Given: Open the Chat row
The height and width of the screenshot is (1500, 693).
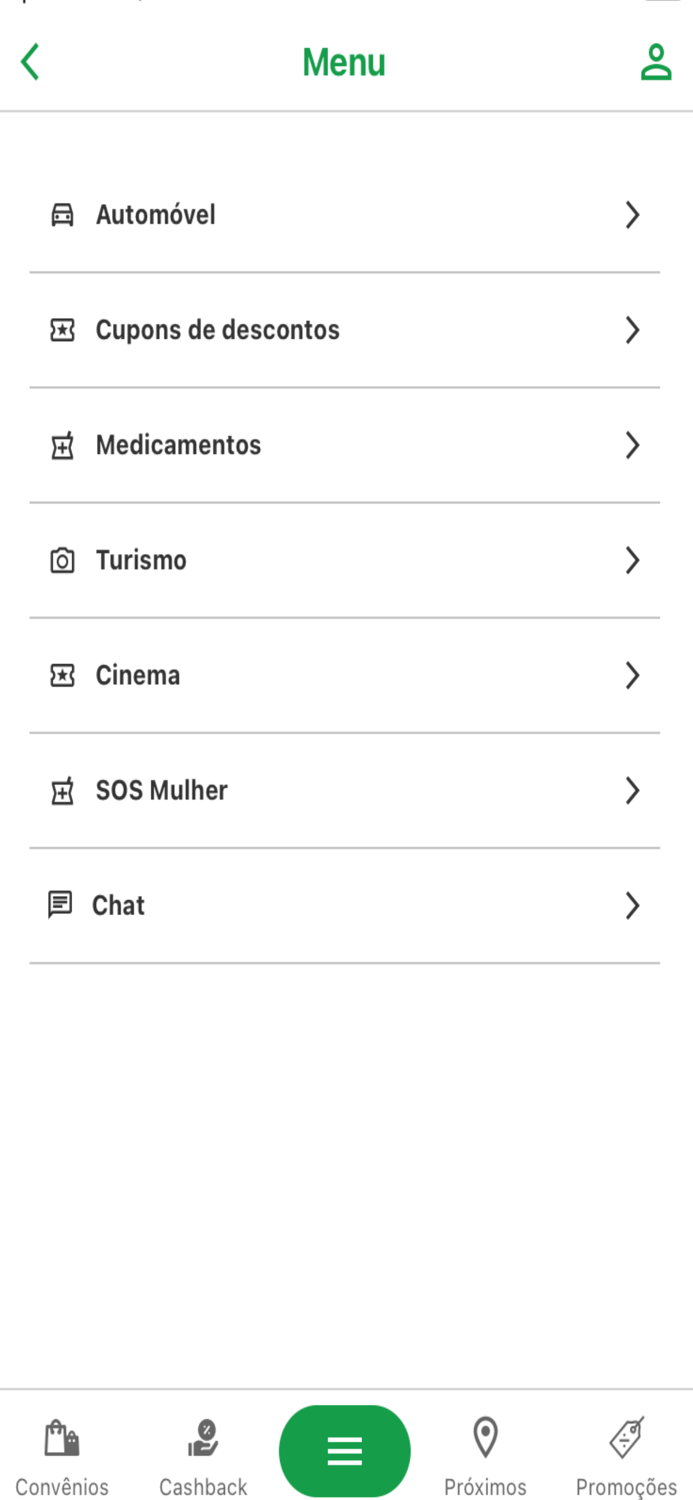Looking at the screenshot, I should (344, 906).
